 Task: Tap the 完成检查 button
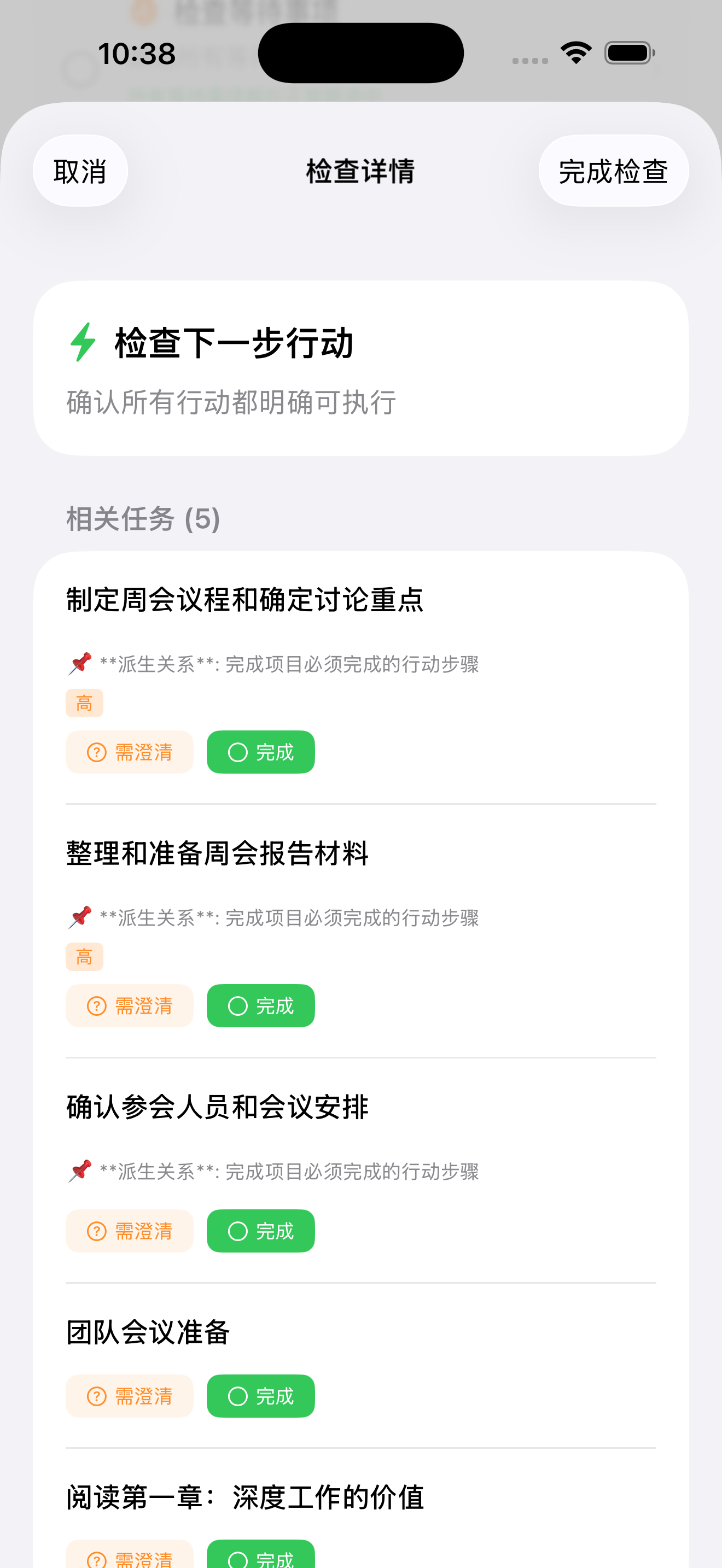click(614, 171)
